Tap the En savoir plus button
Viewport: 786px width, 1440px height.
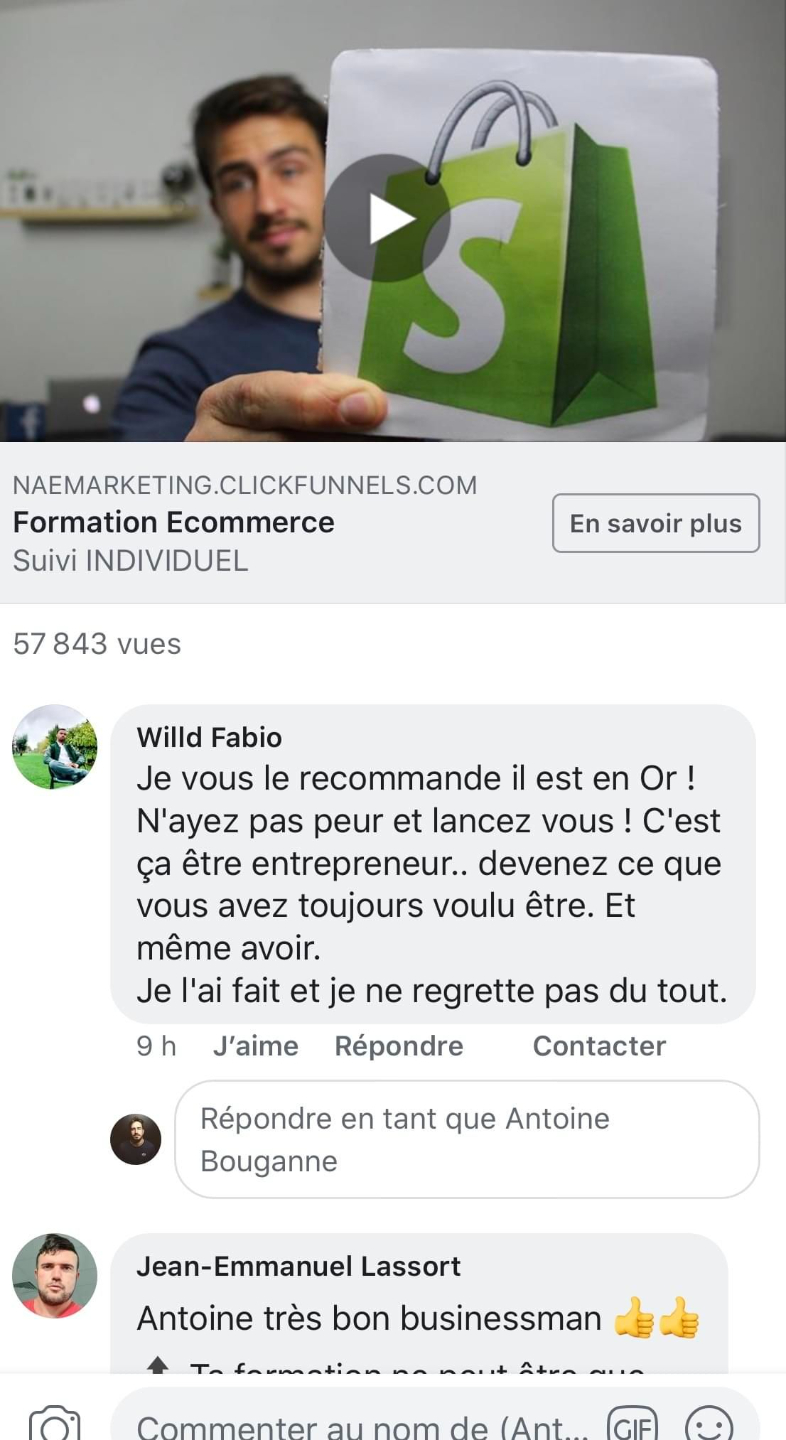tap(655, 523)
